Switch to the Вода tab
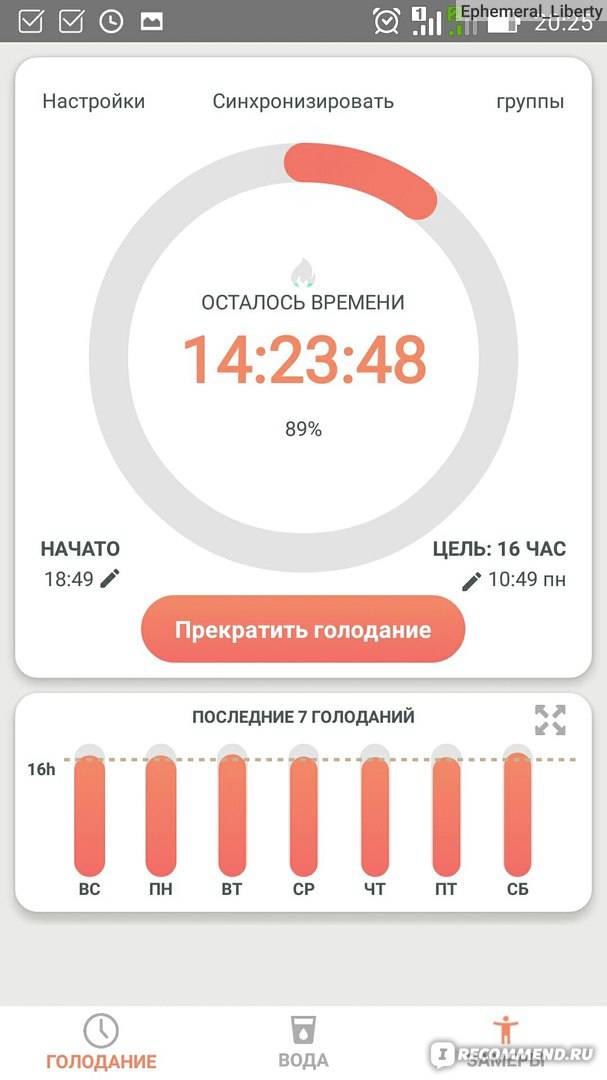Image resolution: width=607 pixels, height=1080 pixels. tap(303, 1042)
